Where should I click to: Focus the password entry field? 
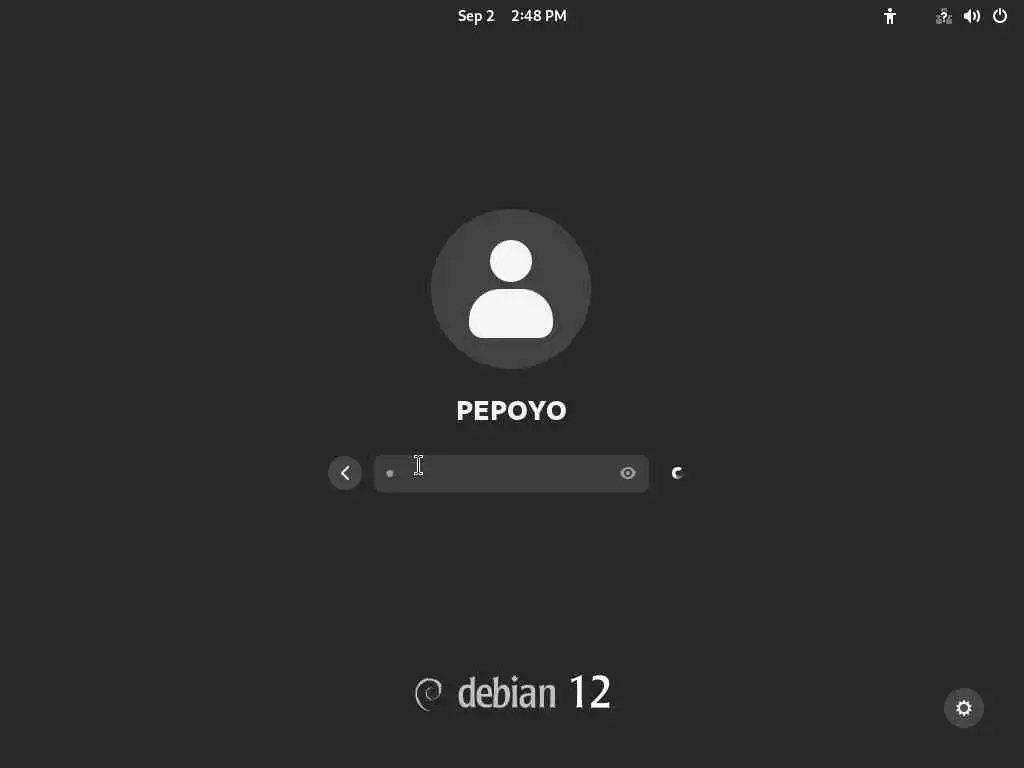500,473
